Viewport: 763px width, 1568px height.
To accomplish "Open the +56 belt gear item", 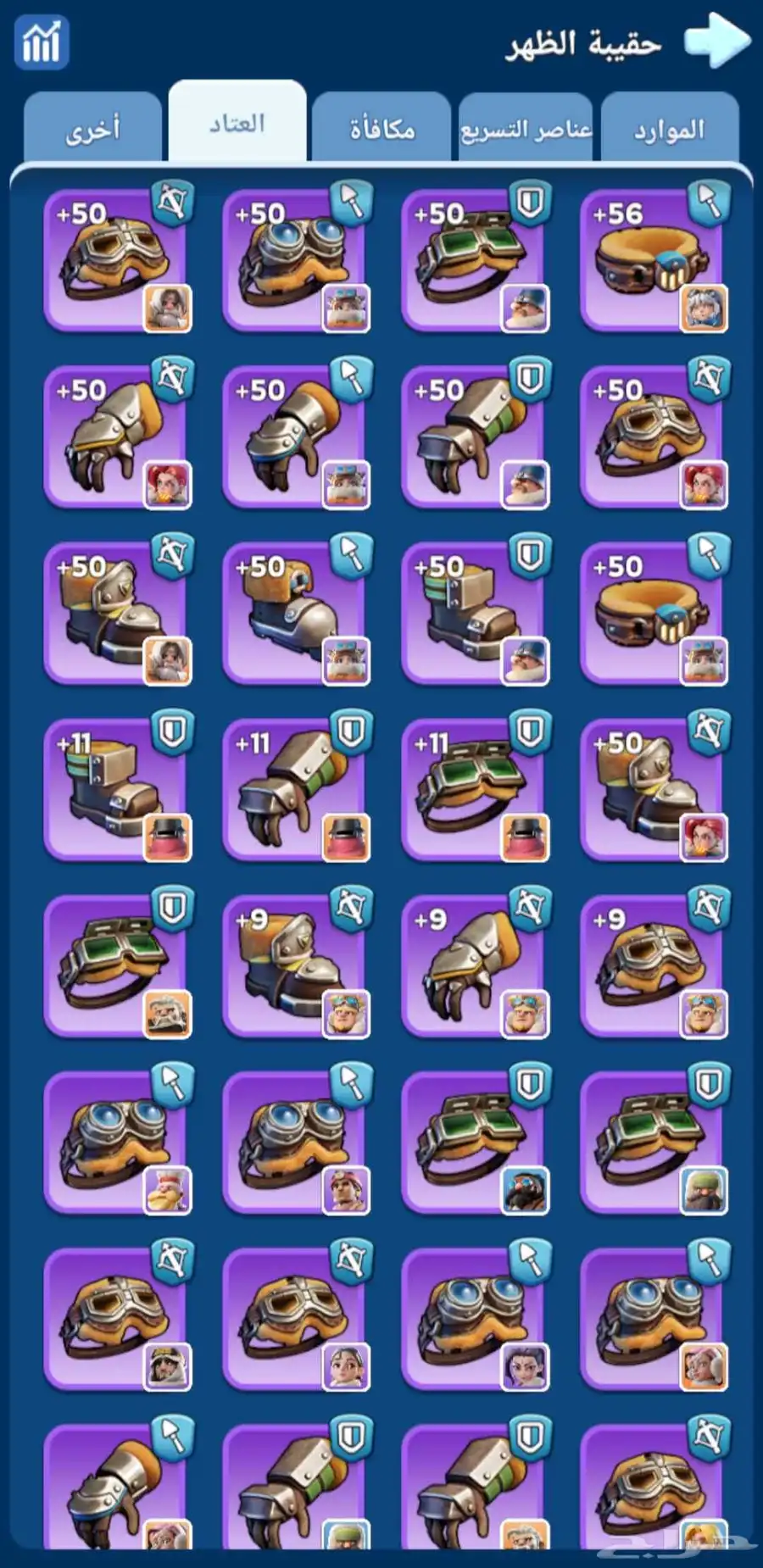I will tap(651, 260).
